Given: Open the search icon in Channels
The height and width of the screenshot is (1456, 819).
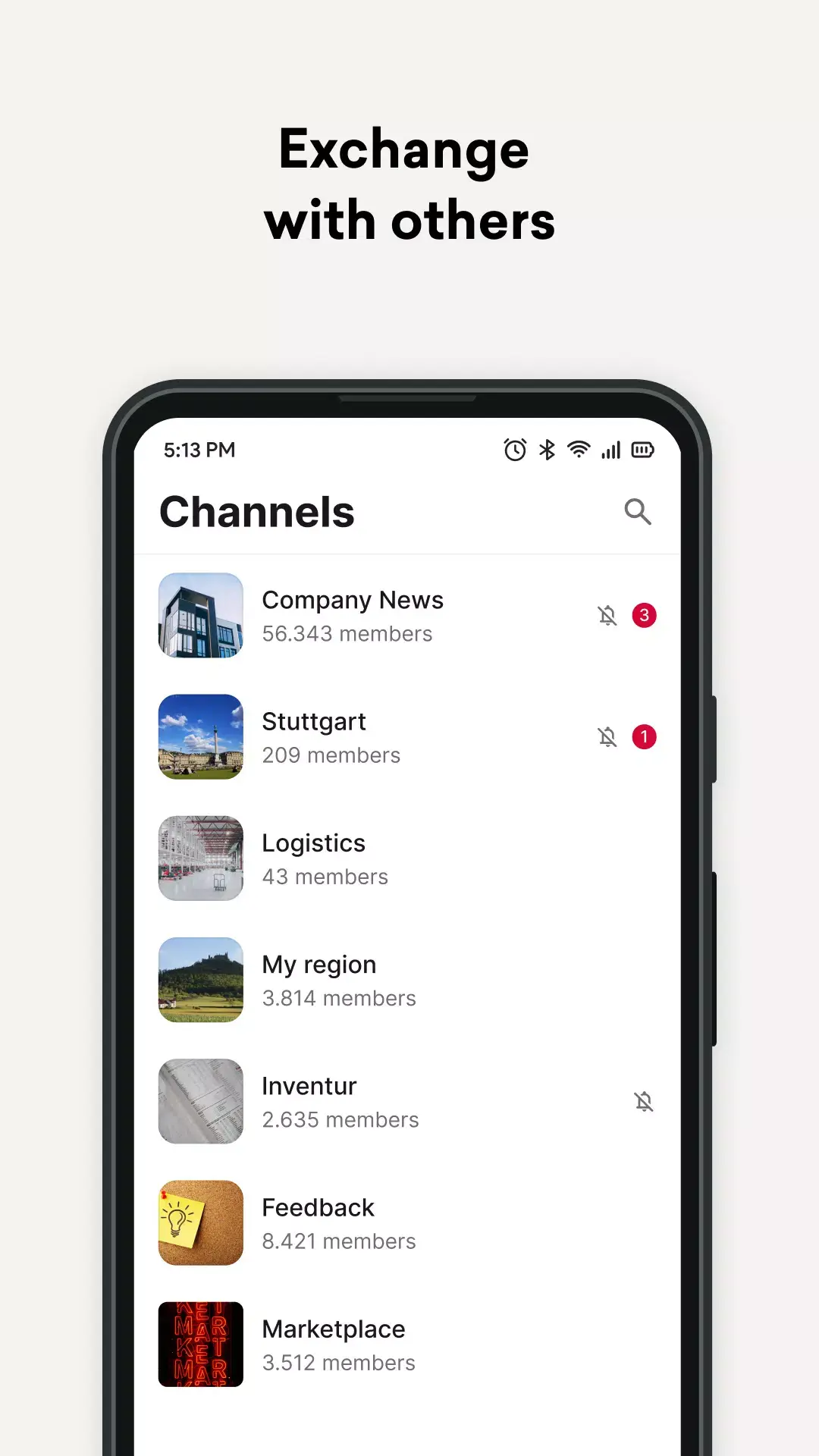Looking at the screenshot, I should 638,512.
